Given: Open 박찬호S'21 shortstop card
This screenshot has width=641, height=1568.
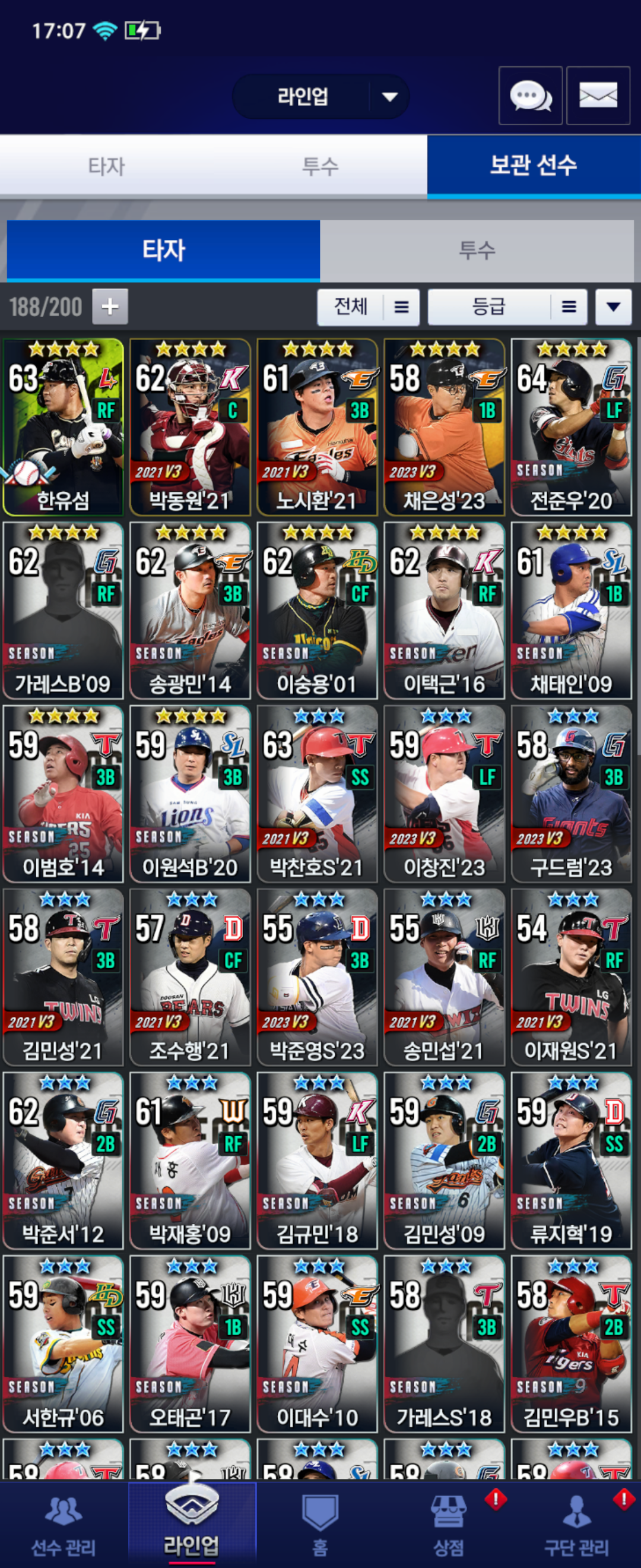Looking at the screenshot, I should coord(317,794).
